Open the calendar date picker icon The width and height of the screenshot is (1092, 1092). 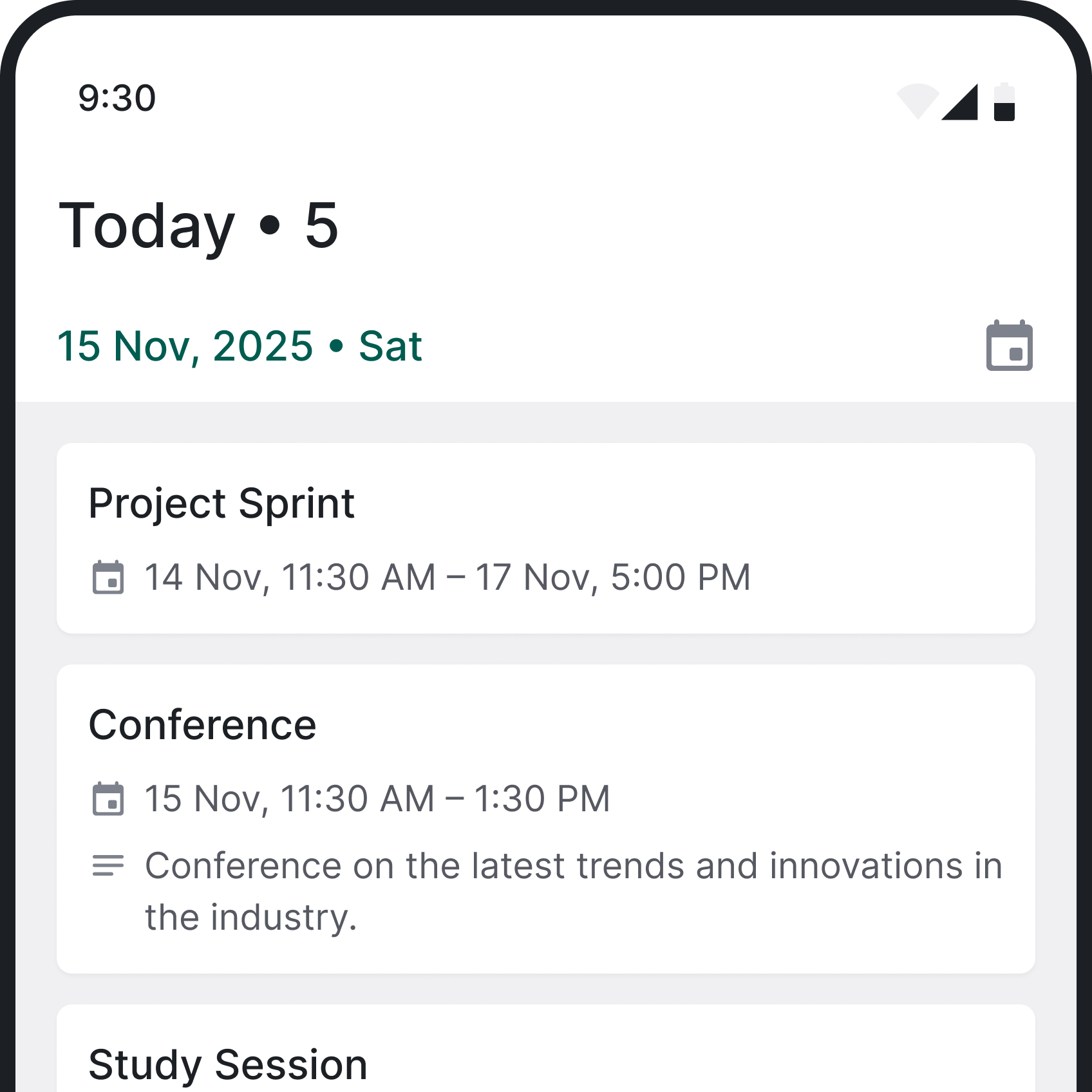[x=1009, y=346]
